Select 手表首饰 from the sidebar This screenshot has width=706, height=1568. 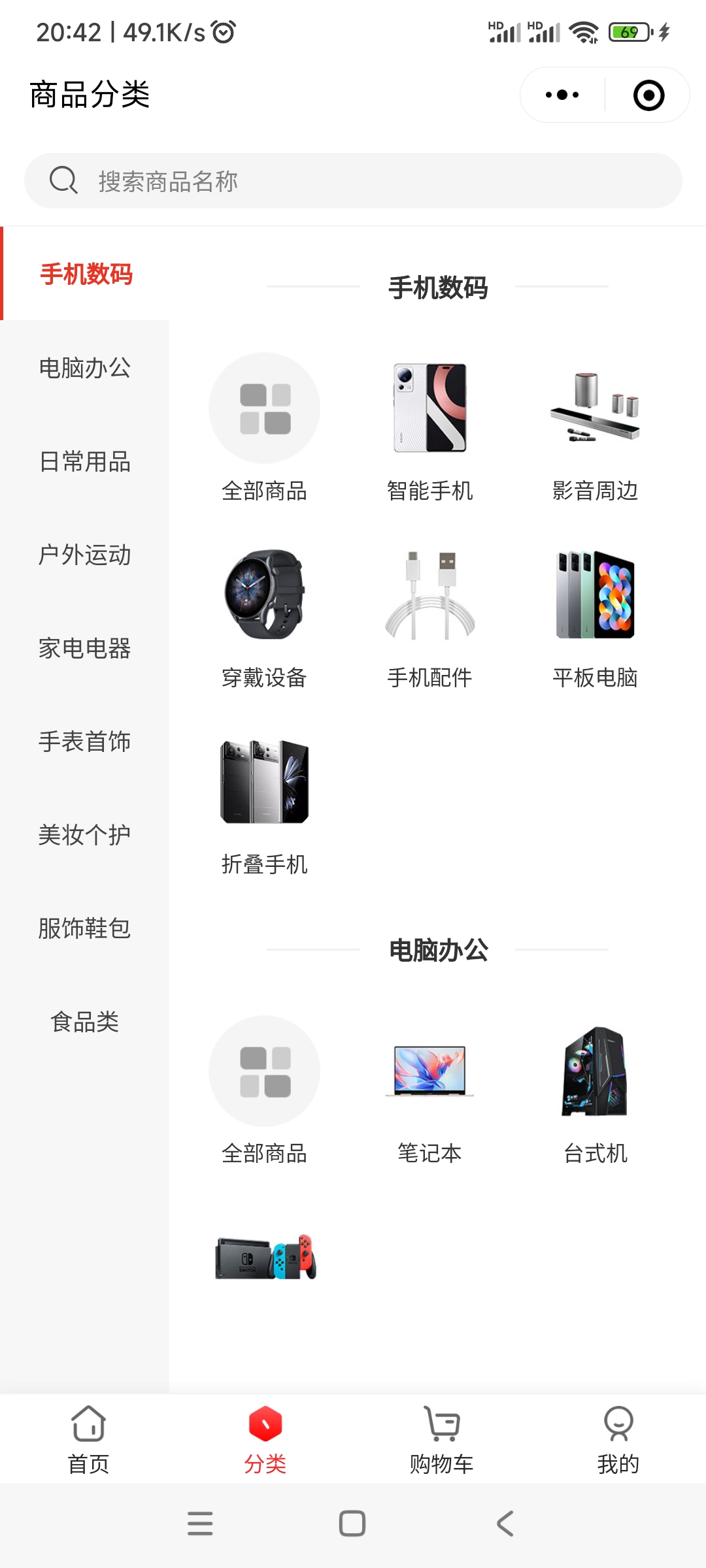point(85,742)
